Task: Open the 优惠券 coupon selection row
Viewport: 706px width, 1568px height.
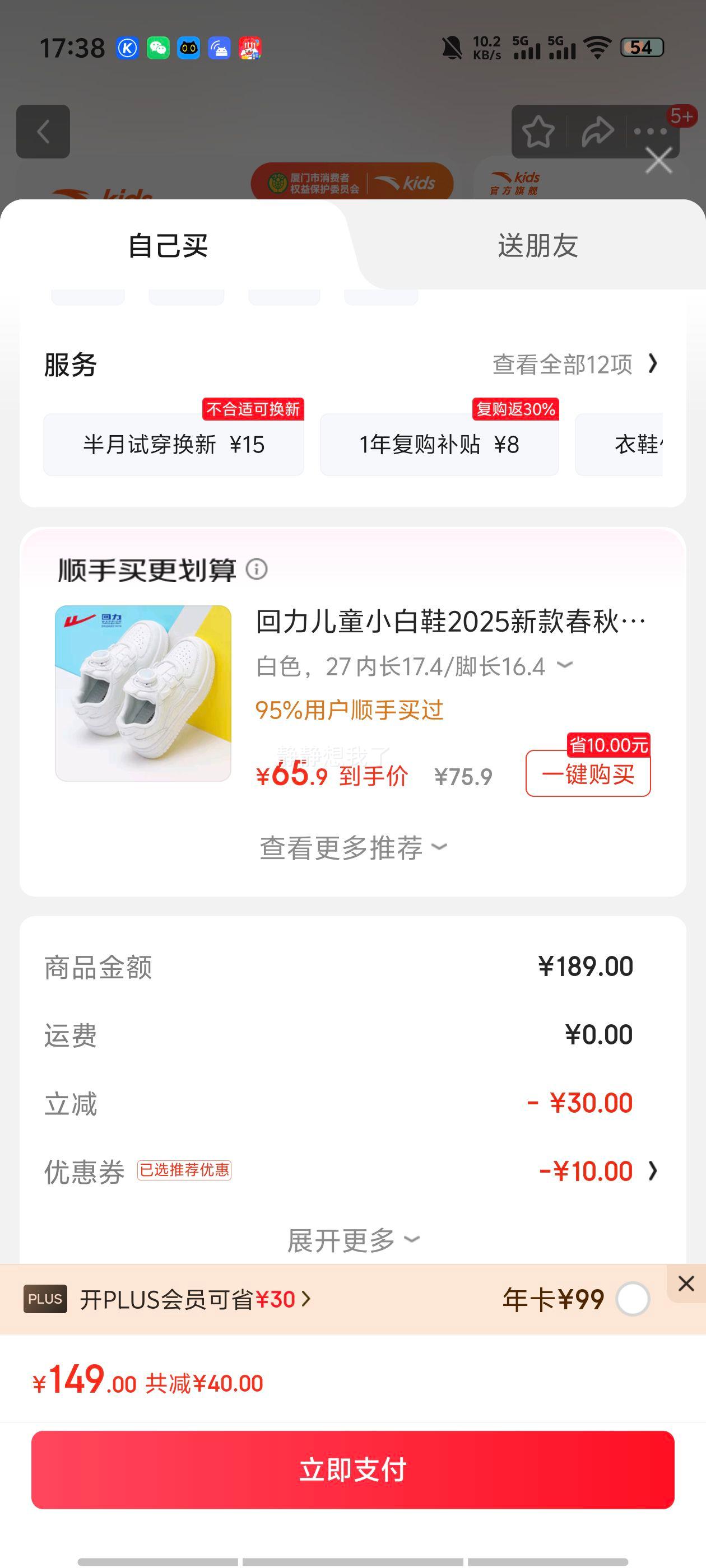Action: point(597,1171)
